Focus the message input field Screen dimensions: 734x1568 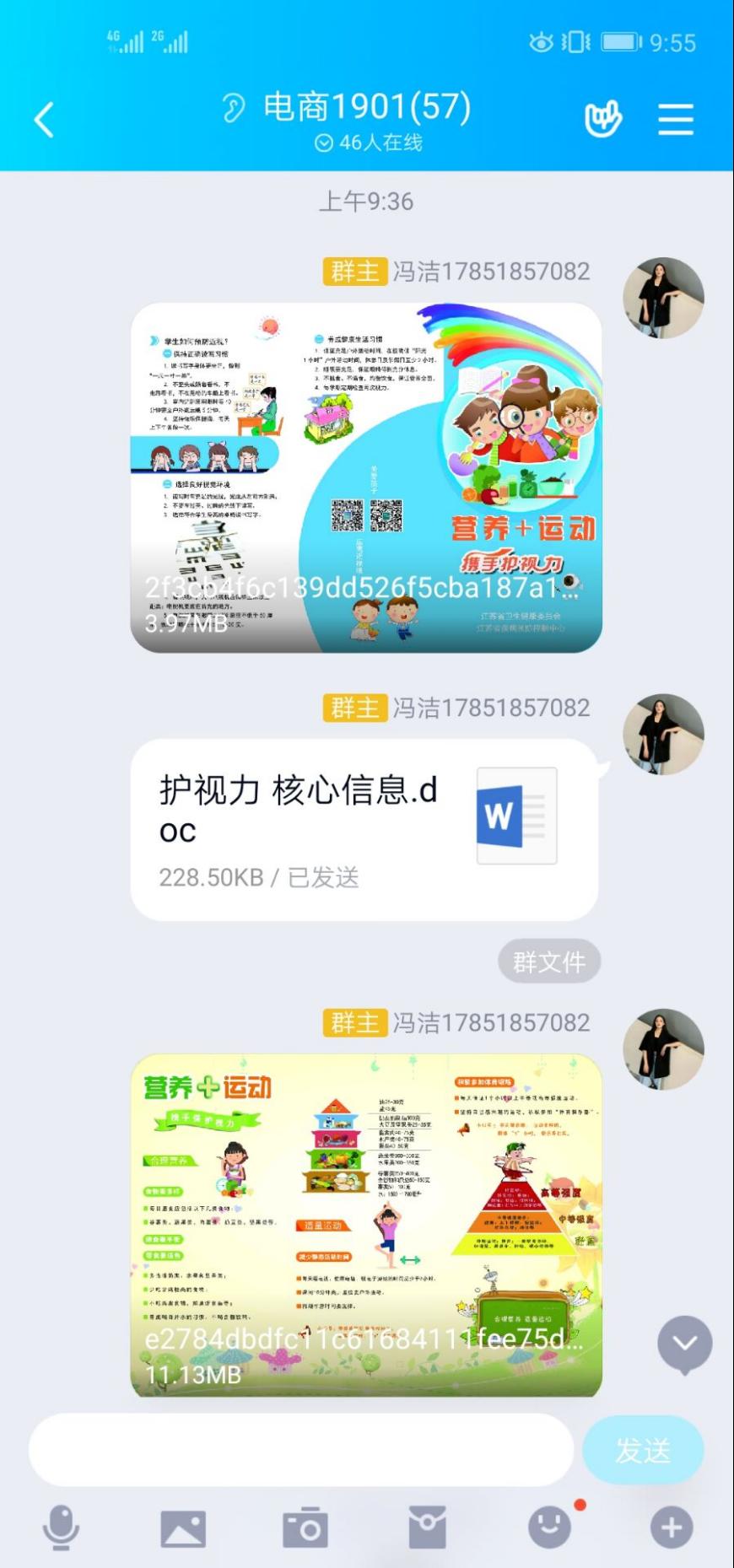coord(301,1450)
